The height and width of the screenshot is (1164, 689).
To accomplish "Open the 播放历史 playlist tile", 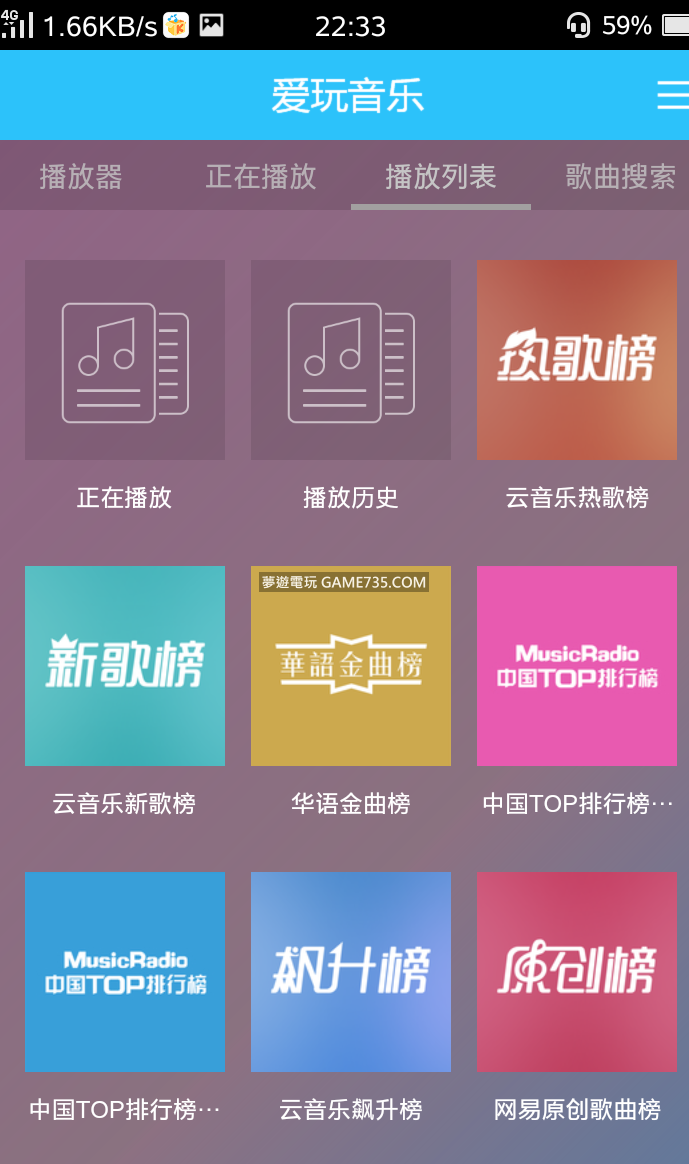I will tap(351, 360).
